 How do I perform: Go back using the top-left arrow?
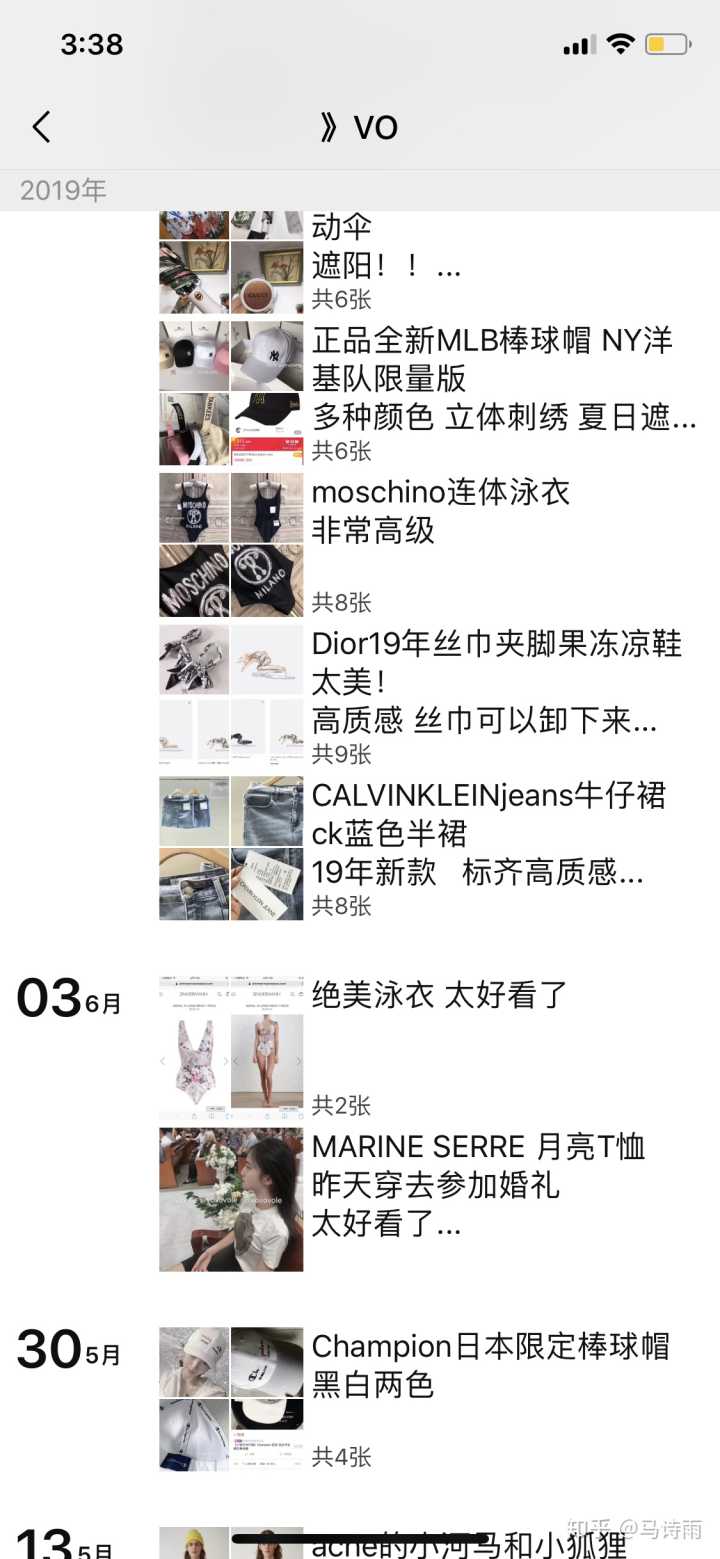tap(41, 127)
